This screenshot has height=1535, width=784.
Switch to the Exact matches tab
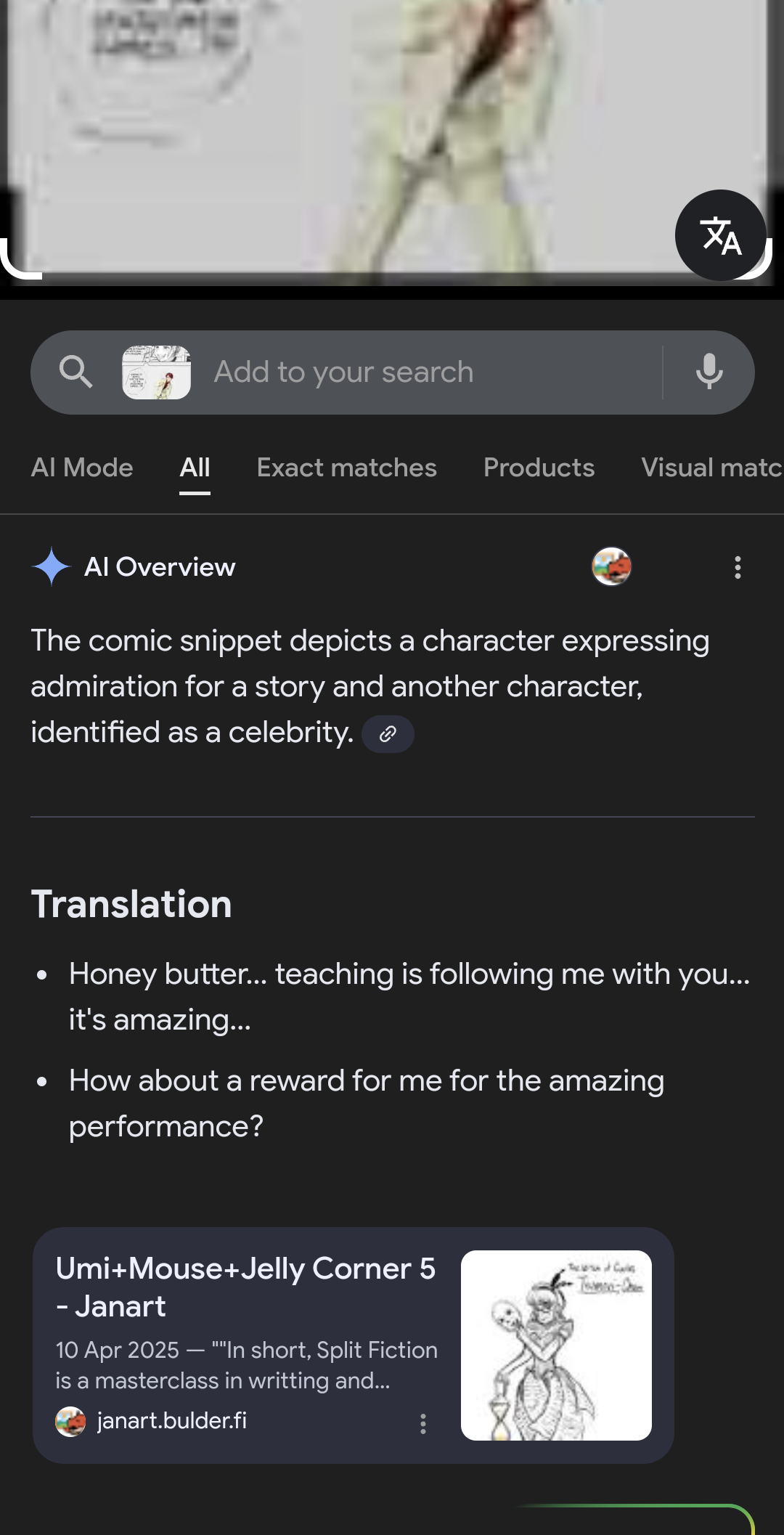click(346, 468)
